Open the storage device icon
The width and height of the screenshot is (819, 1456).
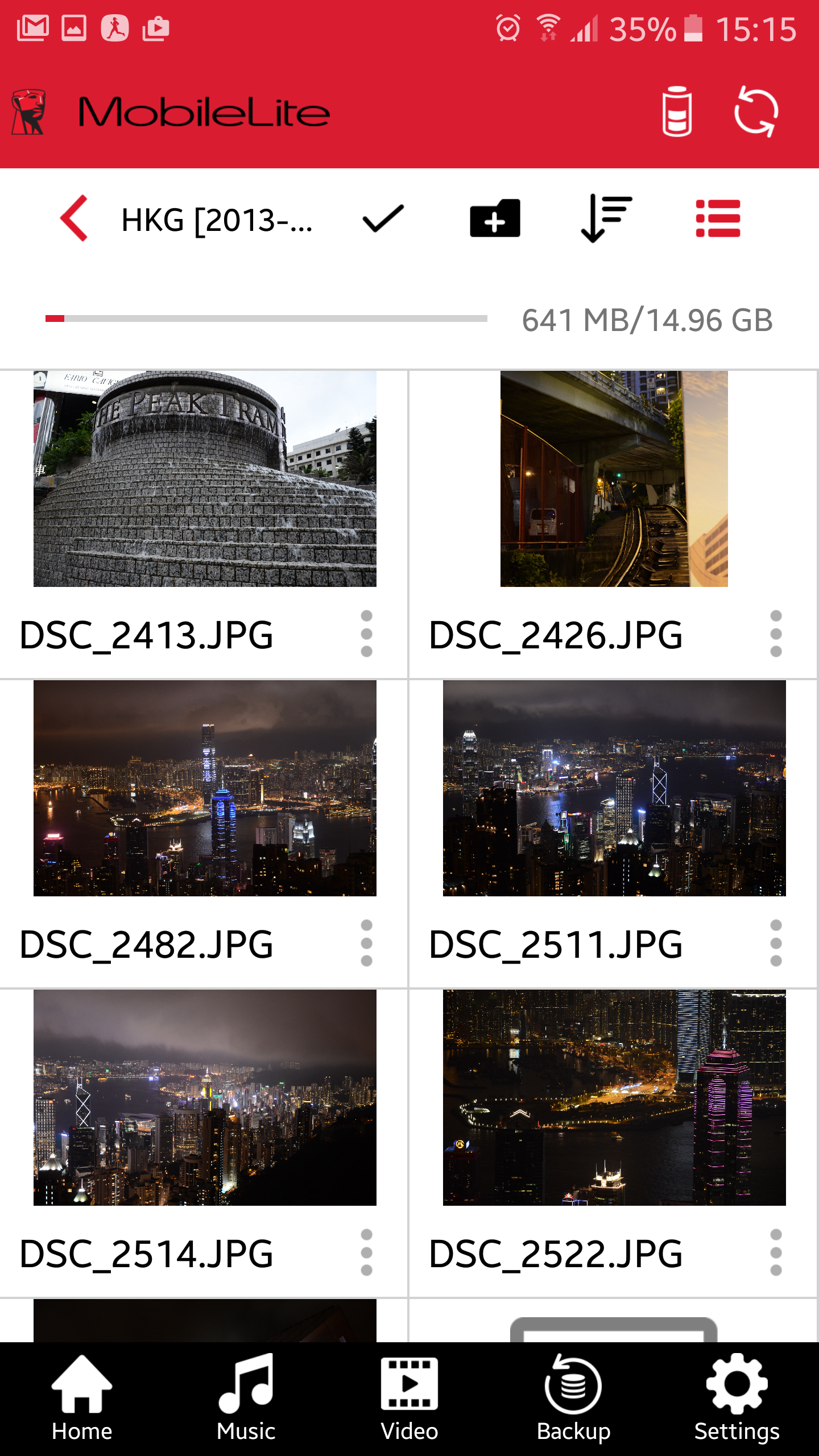click(x=677, y=111)
